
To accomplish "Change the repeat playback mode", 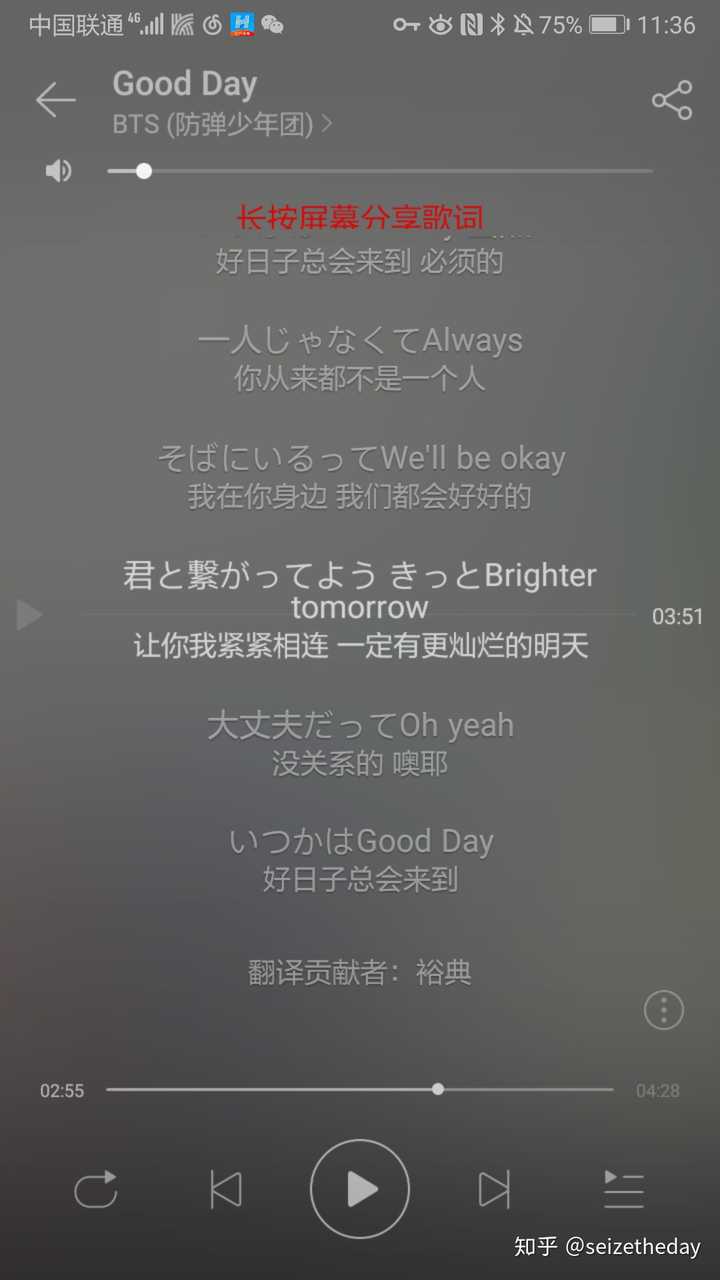I will coord(97,1190).
